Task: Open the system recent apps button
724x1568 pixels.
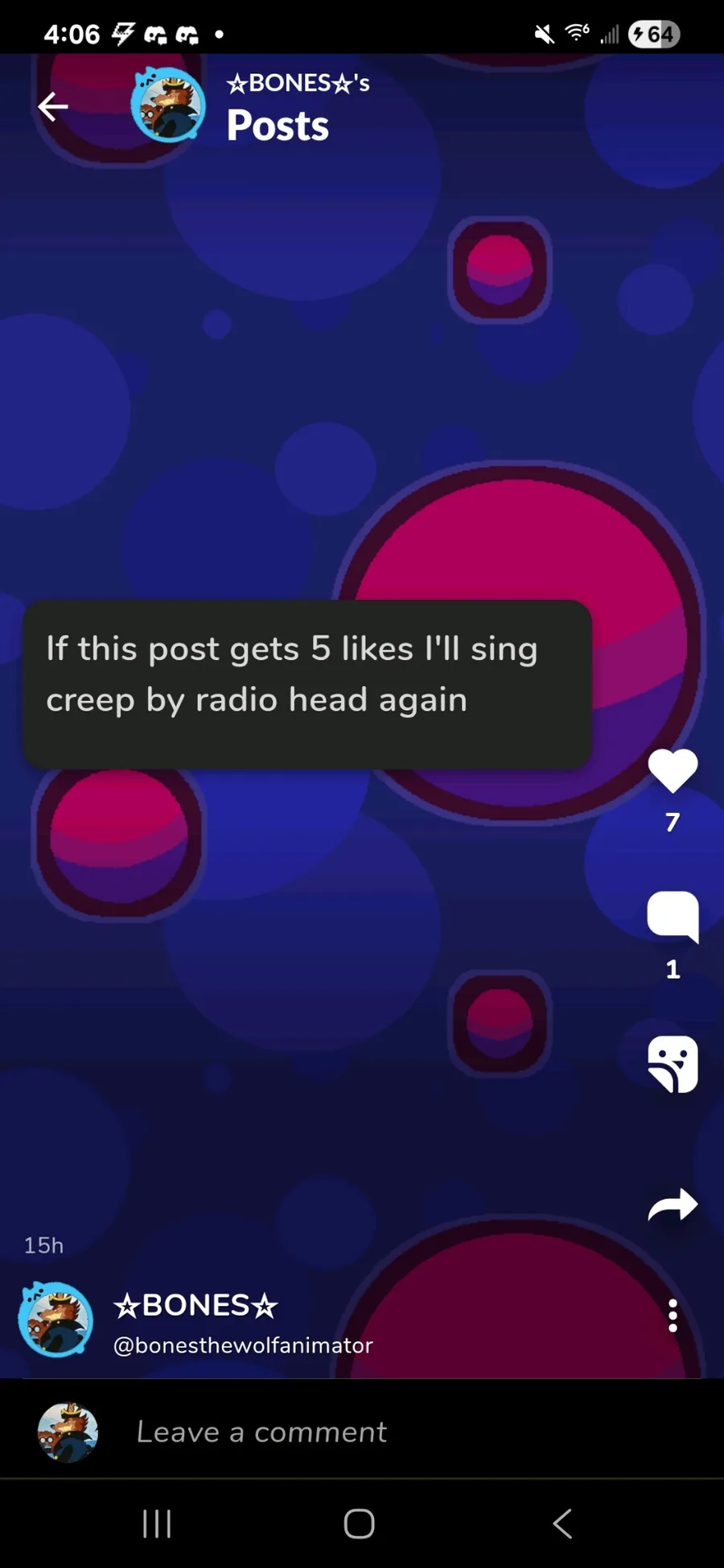Action: (x=157, y=1523)
